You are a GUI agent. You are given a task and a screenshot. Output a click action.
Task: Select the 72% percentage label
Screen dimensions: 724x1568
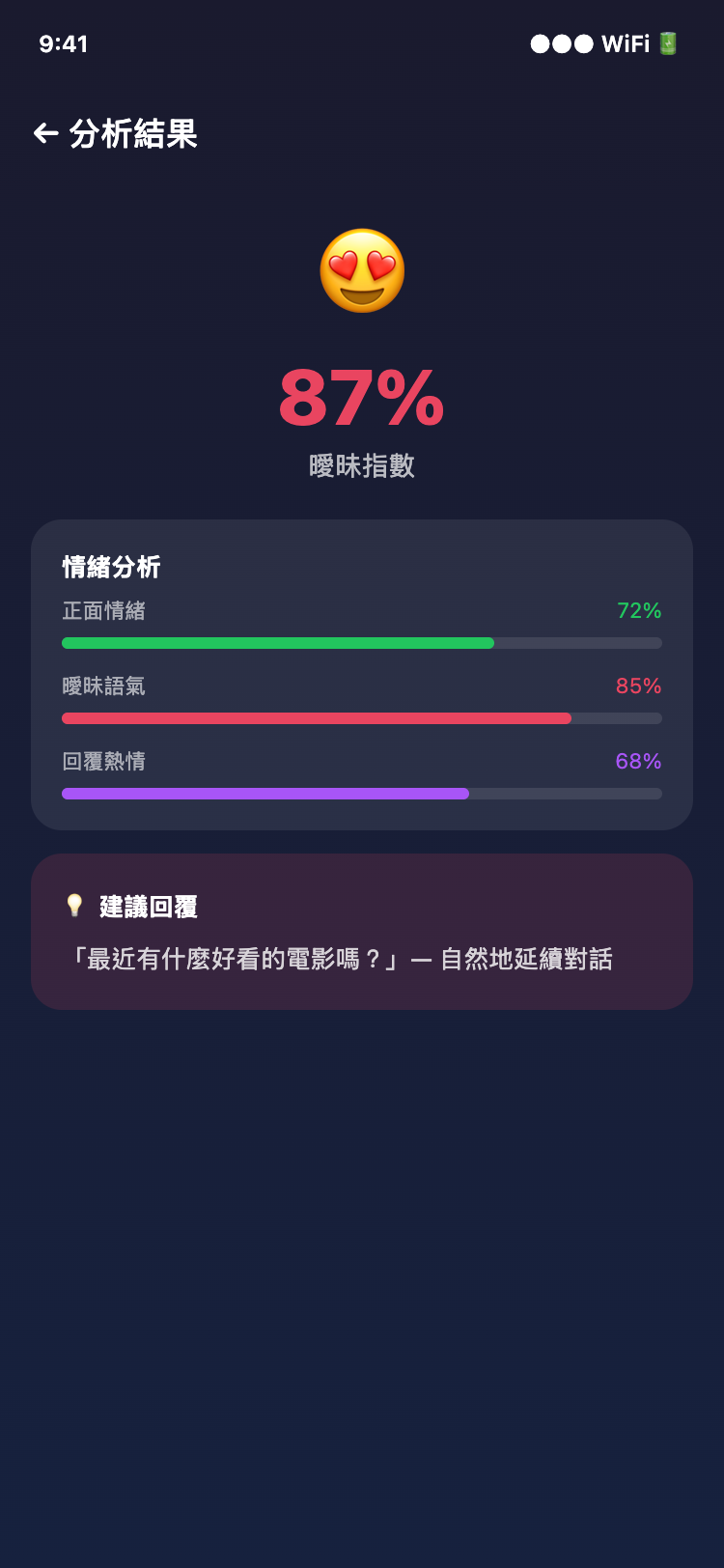[639, 610]
